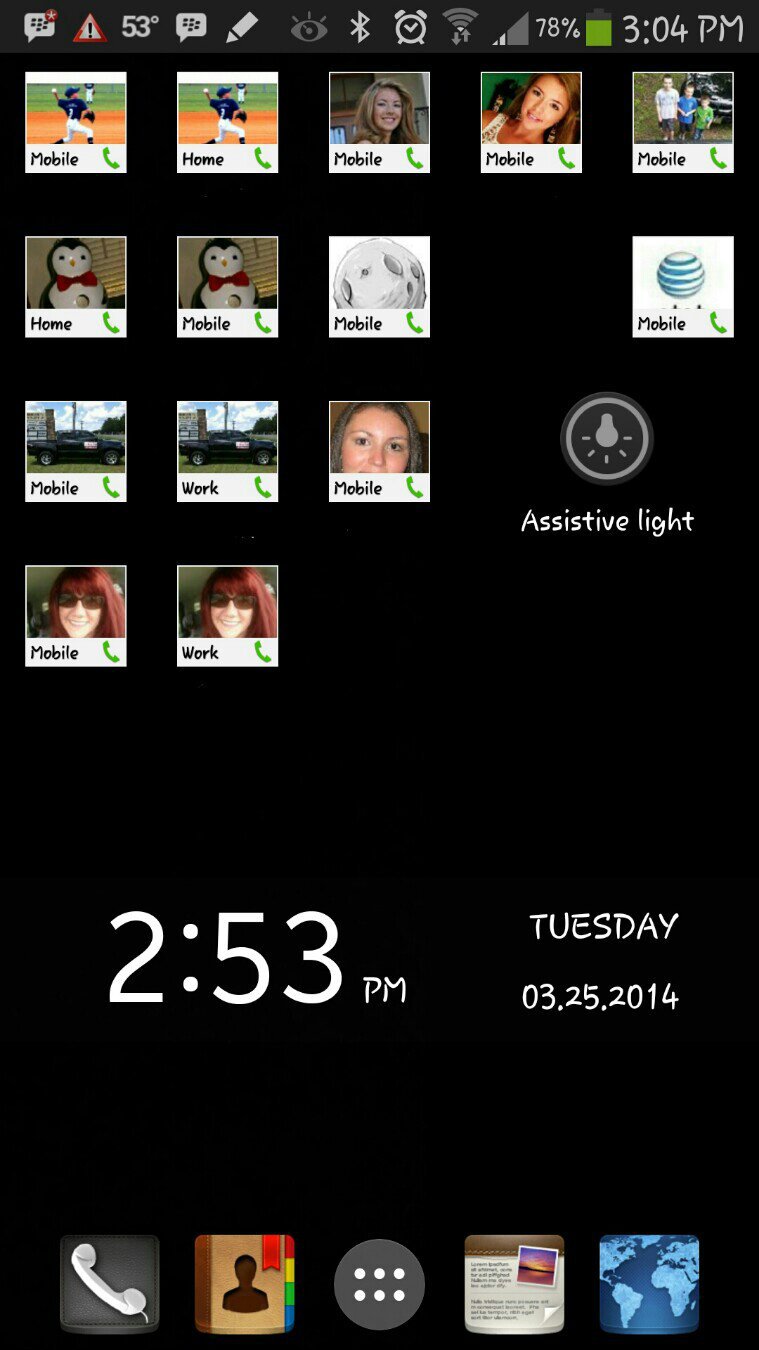Turn on the Assistive light widget
Screen dimensions: 759x1350
coord(607,440)
